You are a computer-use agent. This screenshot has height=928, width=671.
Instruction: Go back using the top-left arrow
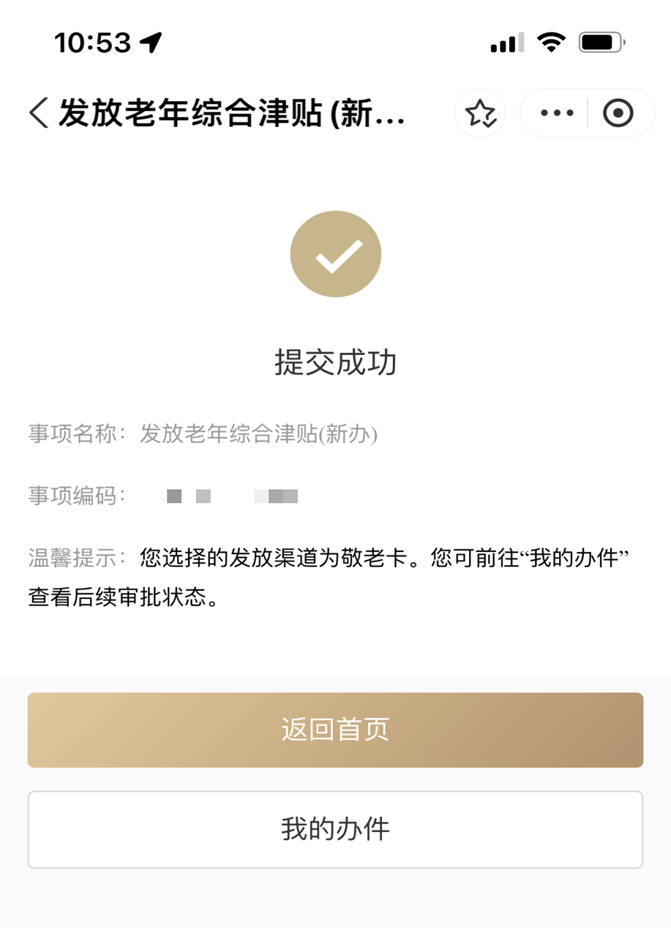point(38,113)
